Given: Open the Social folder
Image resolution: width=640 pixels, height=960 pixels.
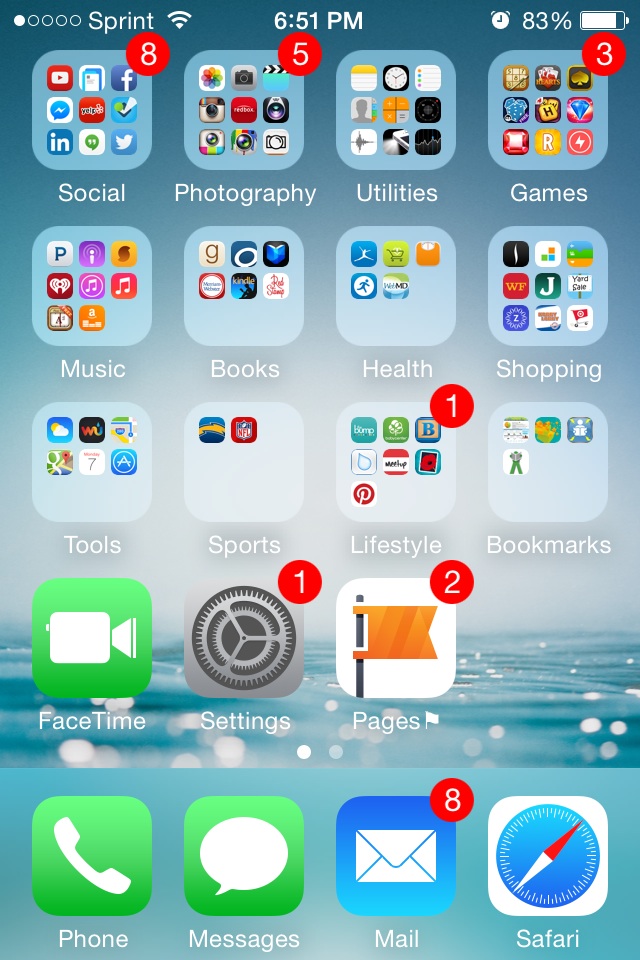Looking at the screenshot, I should (x=92, y=110).
